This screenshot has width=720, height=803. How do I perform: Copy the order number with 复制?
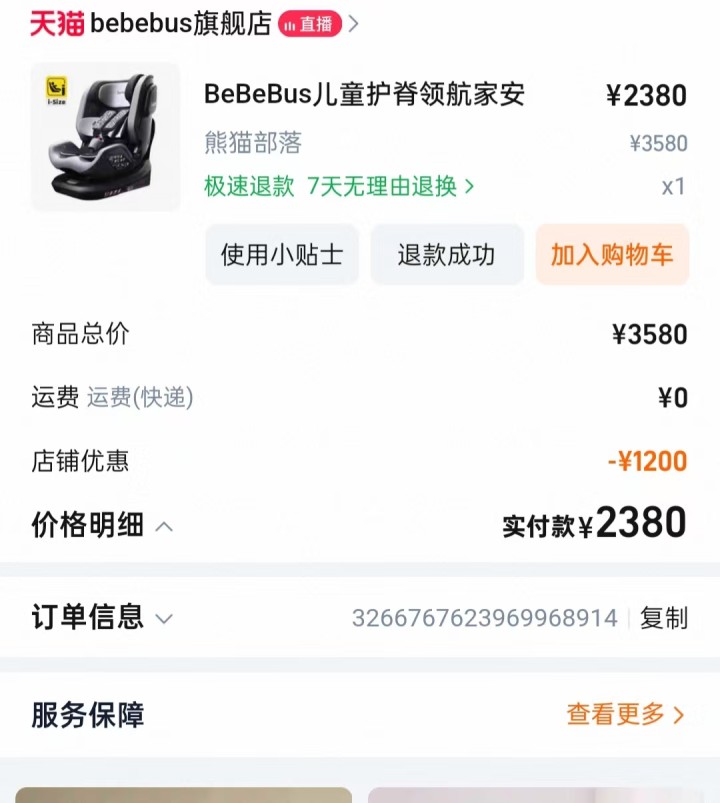tap(664, 618)
